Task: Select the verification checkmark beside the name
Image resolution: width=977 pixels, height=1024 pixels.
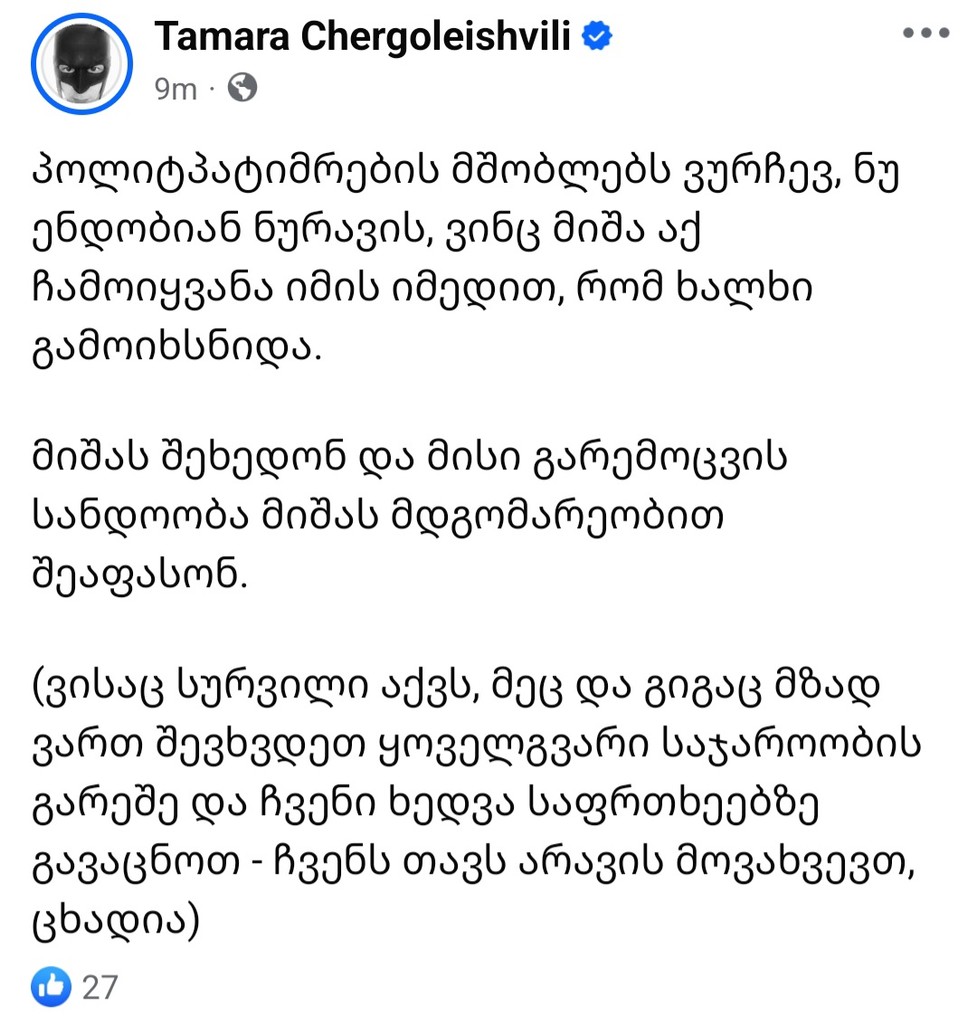Action: click(x=594, y=33)
